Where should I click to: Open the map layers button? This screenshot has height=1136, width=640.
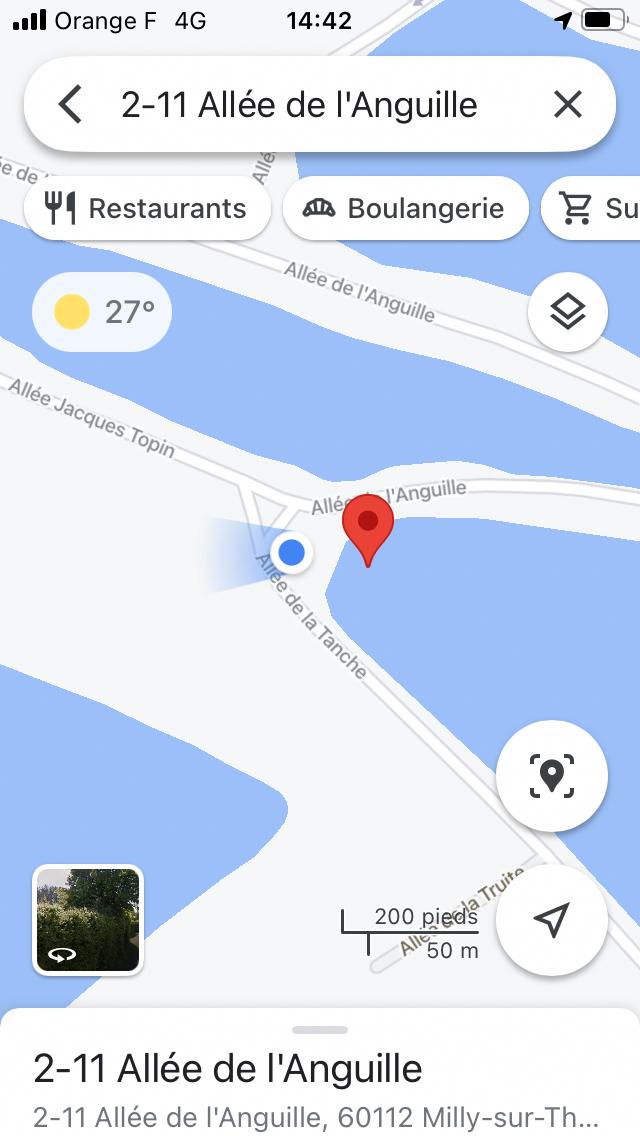click(567, 313)
